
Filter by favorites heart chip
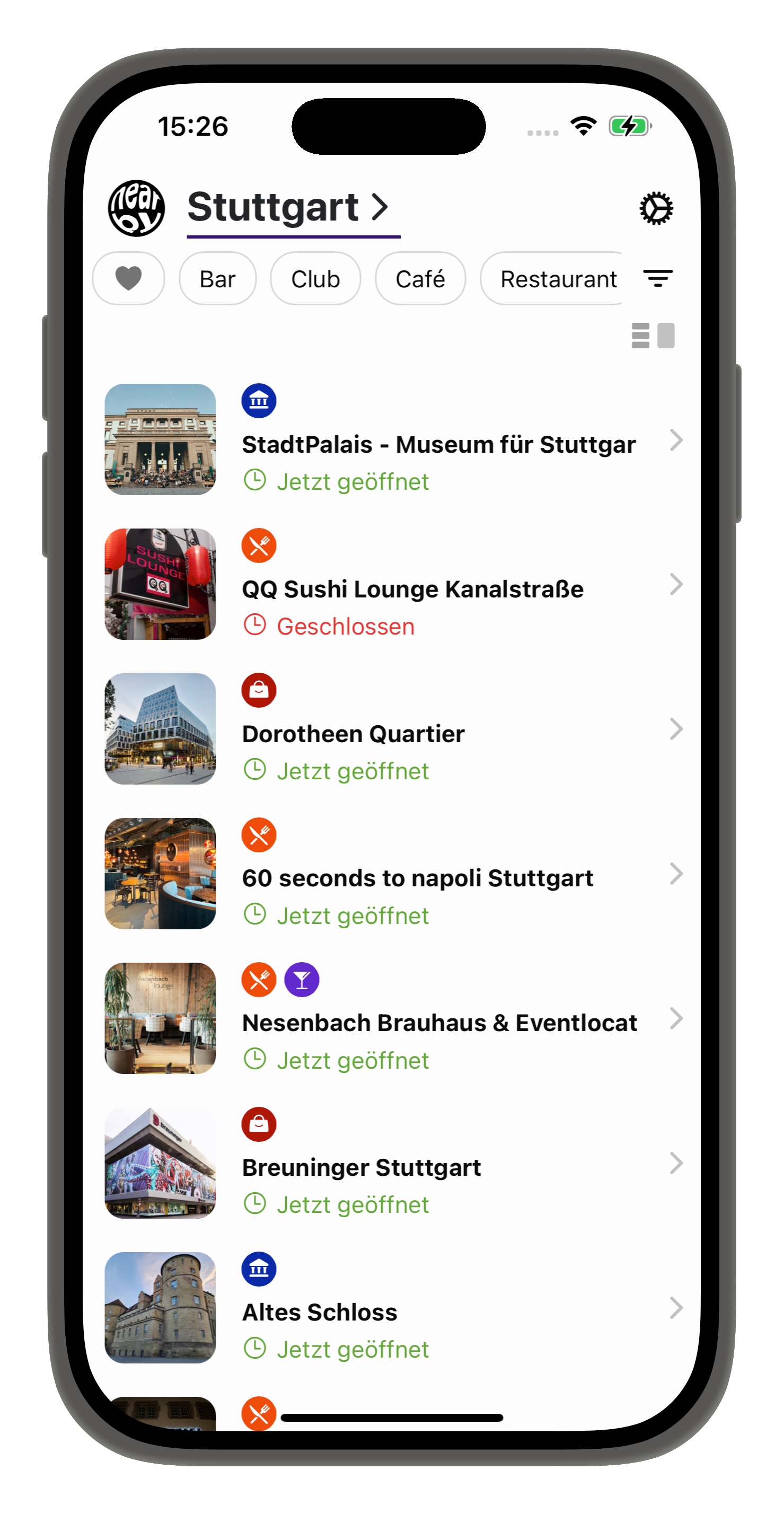(128, 279)
